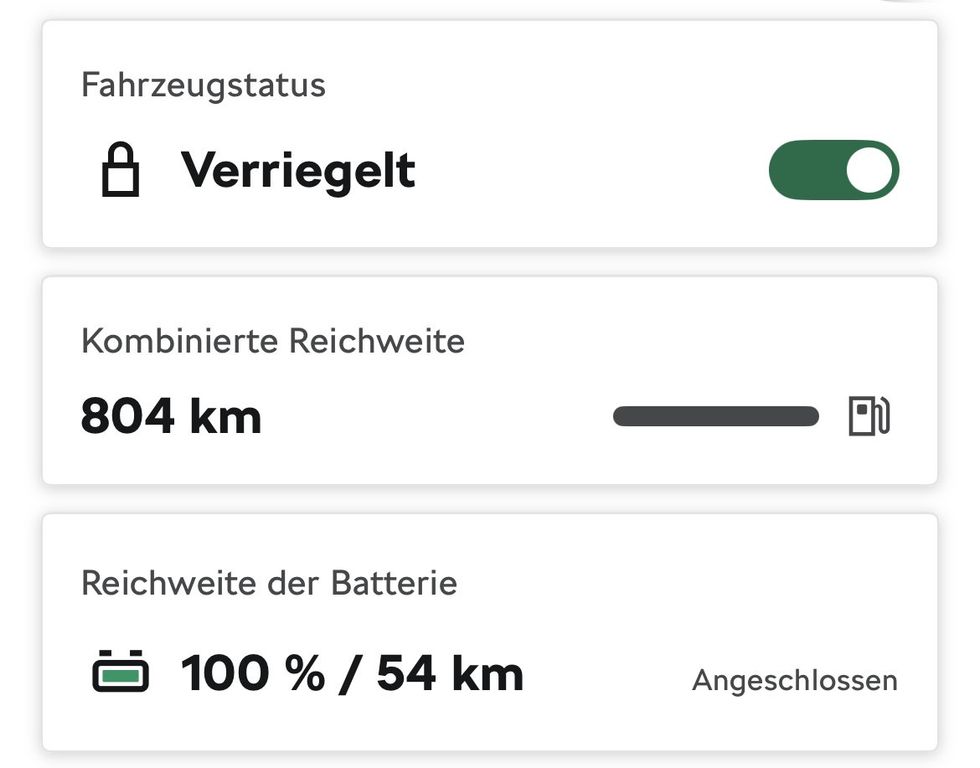
Task: Open the Kombinierte Reichweite card
Action: coord(489,381)
